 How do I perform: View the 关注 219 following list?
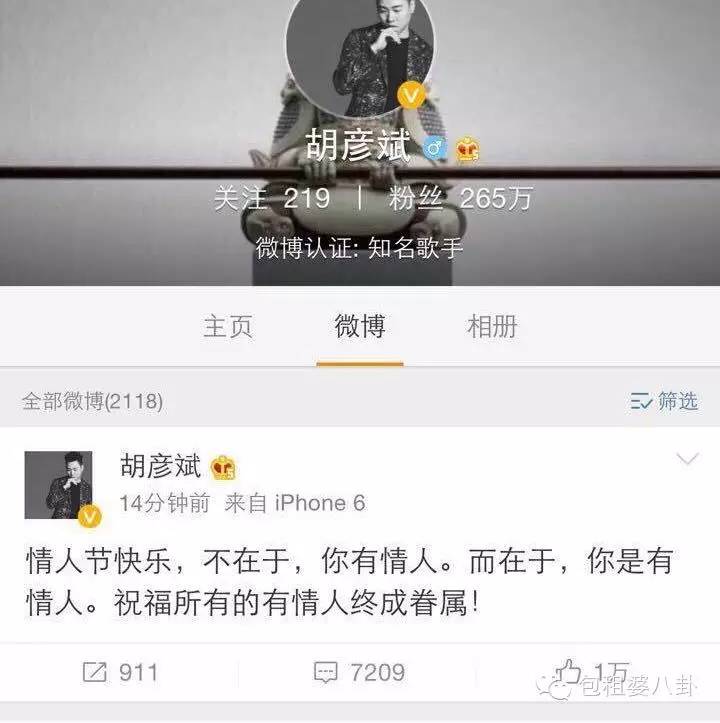271,198
